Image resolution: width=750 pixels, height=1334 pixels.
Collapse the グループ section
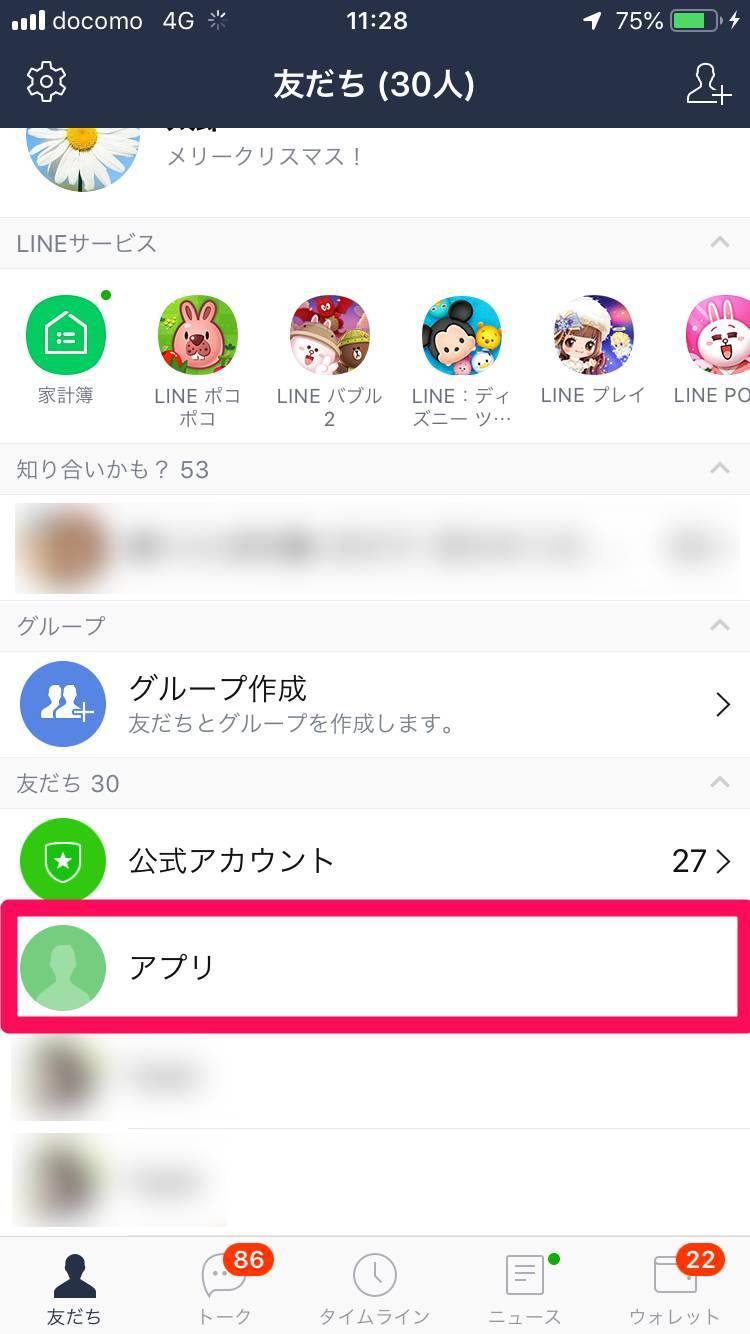coord(718,626)
